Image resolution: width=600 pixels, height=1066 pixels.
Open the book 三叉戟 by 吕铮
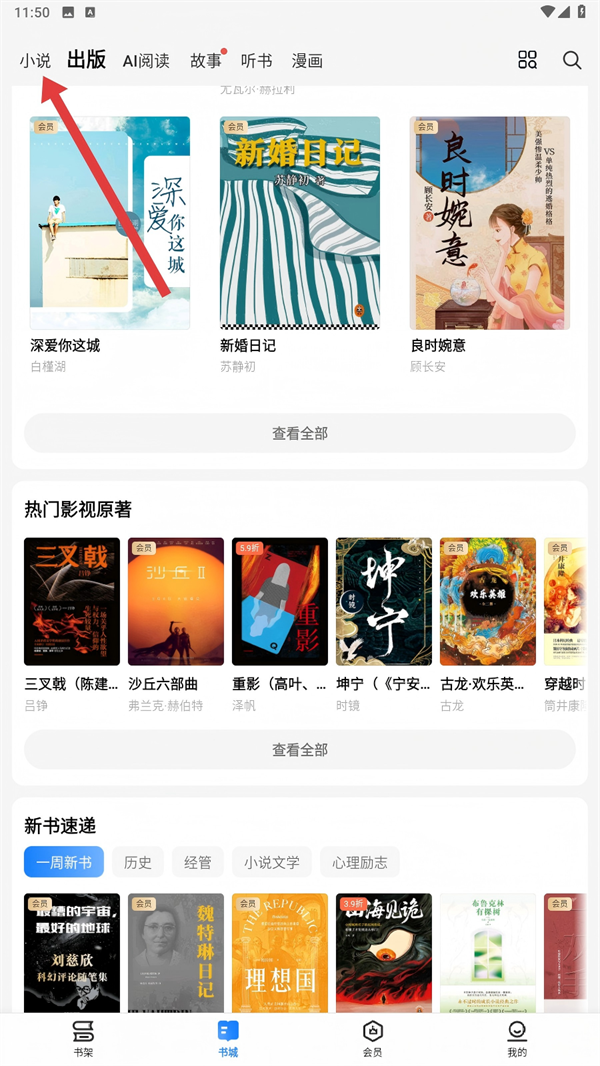tap(72, 601)
